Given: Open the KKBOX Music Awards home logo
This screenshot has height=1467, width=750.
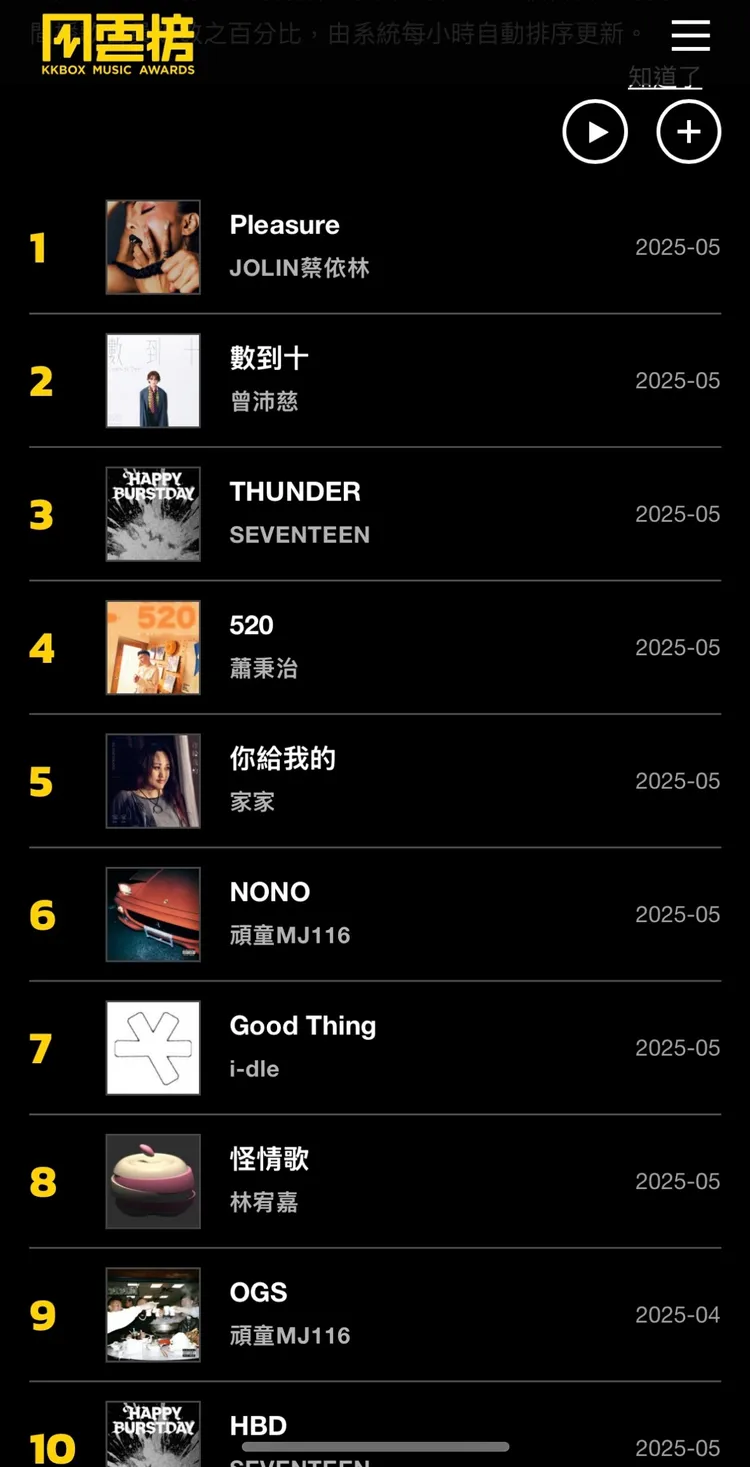Looking at the screenshot, I should coord(118,45).
